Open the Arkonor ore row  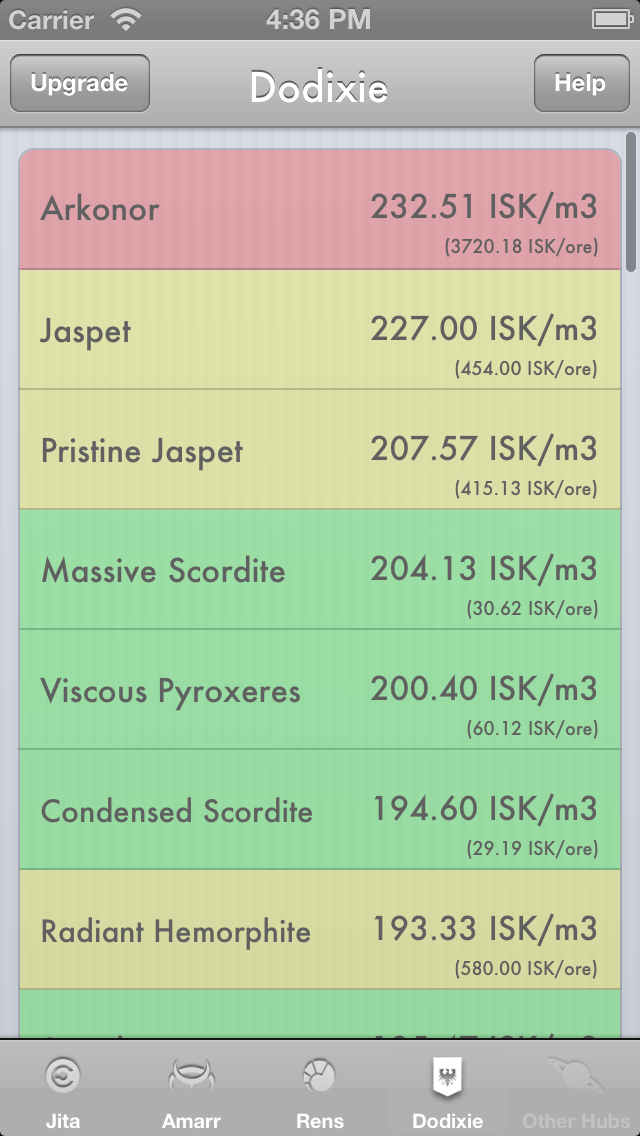point(320,209)
